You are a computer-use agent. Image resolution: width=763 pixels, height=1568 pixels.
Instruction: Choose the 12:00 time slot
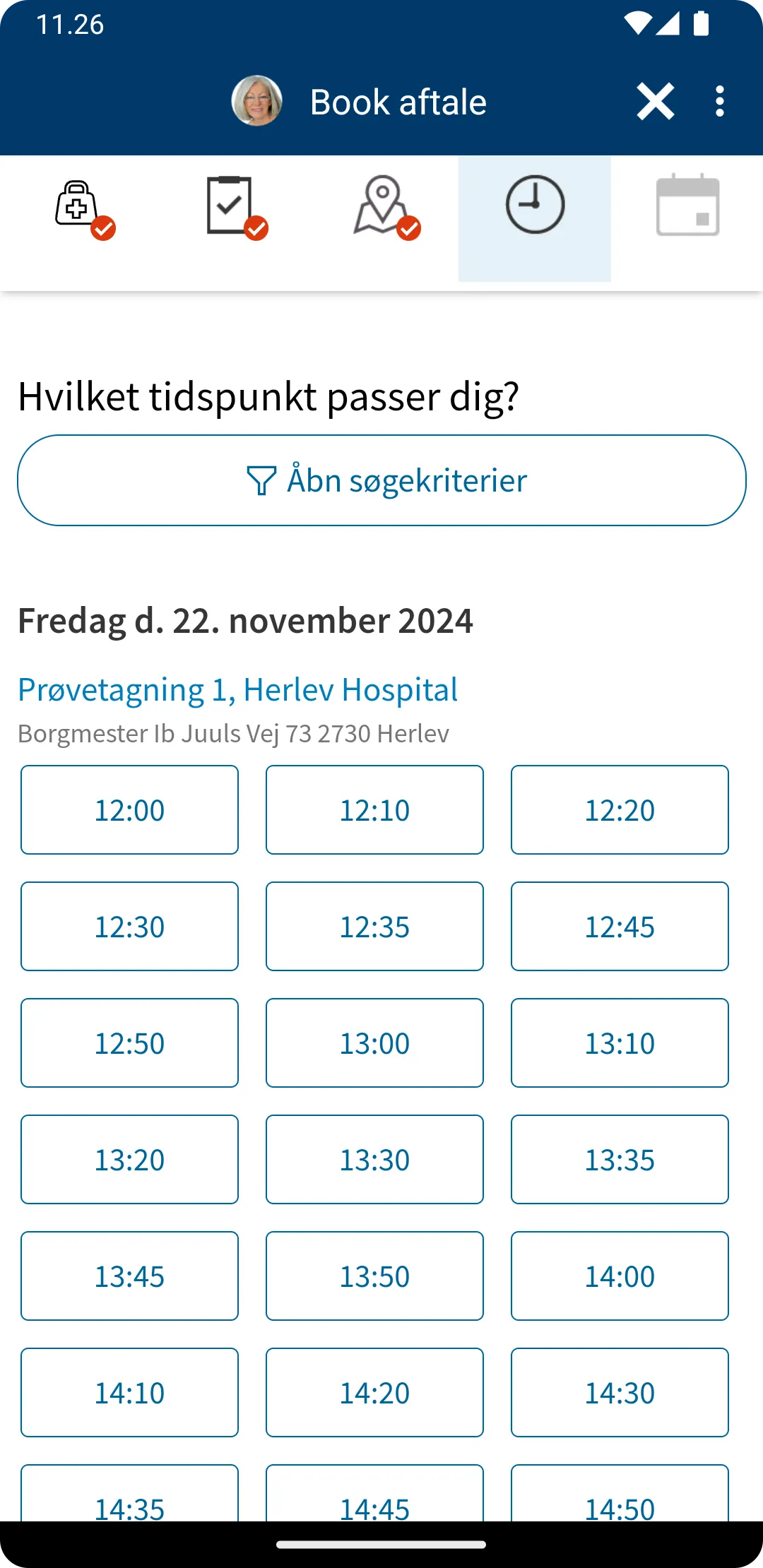point(129,810)
